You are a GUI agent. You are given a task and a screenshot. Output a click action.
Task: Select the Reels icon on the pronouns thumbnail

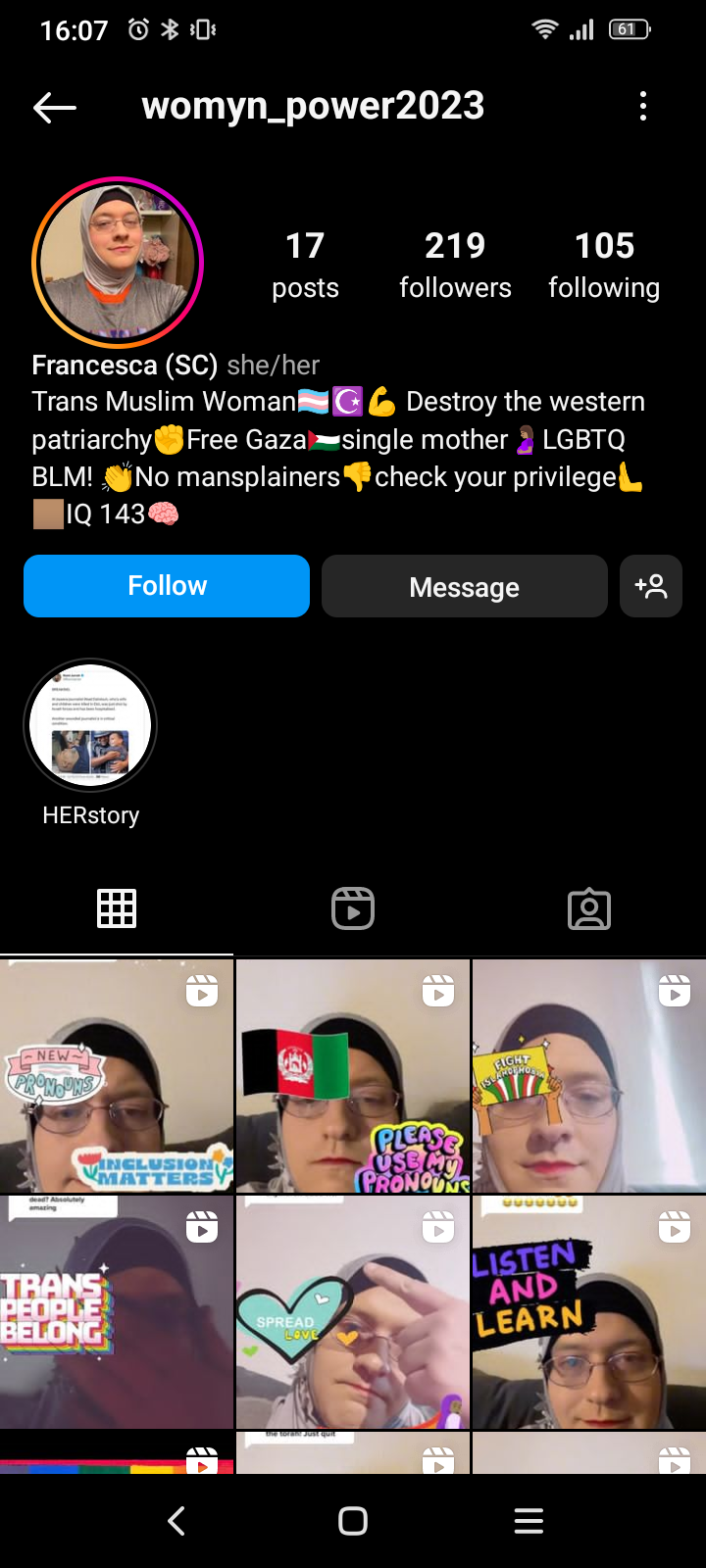pos(201,992)
